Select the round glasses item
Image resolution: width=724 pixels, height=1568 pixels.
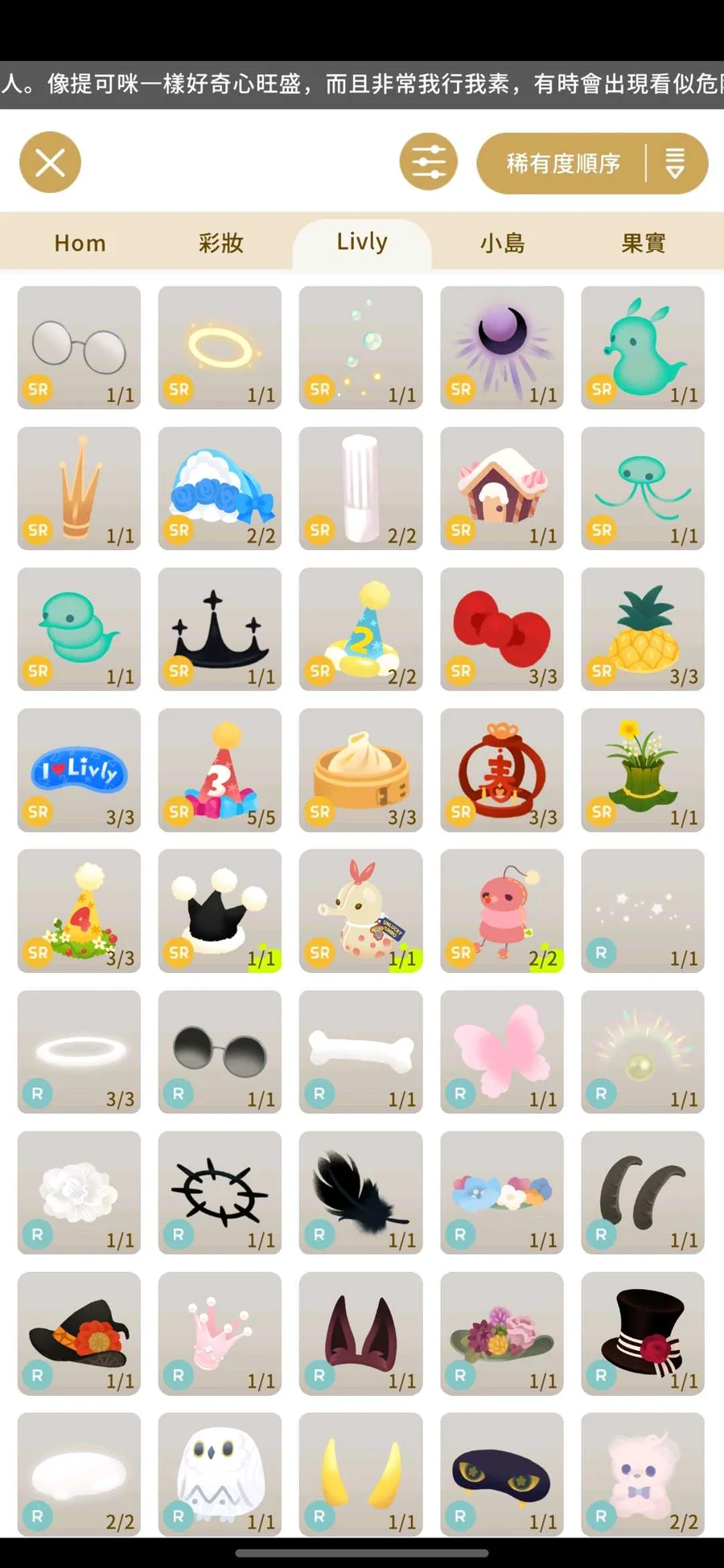pyautogui.click(x=79, y=347)
